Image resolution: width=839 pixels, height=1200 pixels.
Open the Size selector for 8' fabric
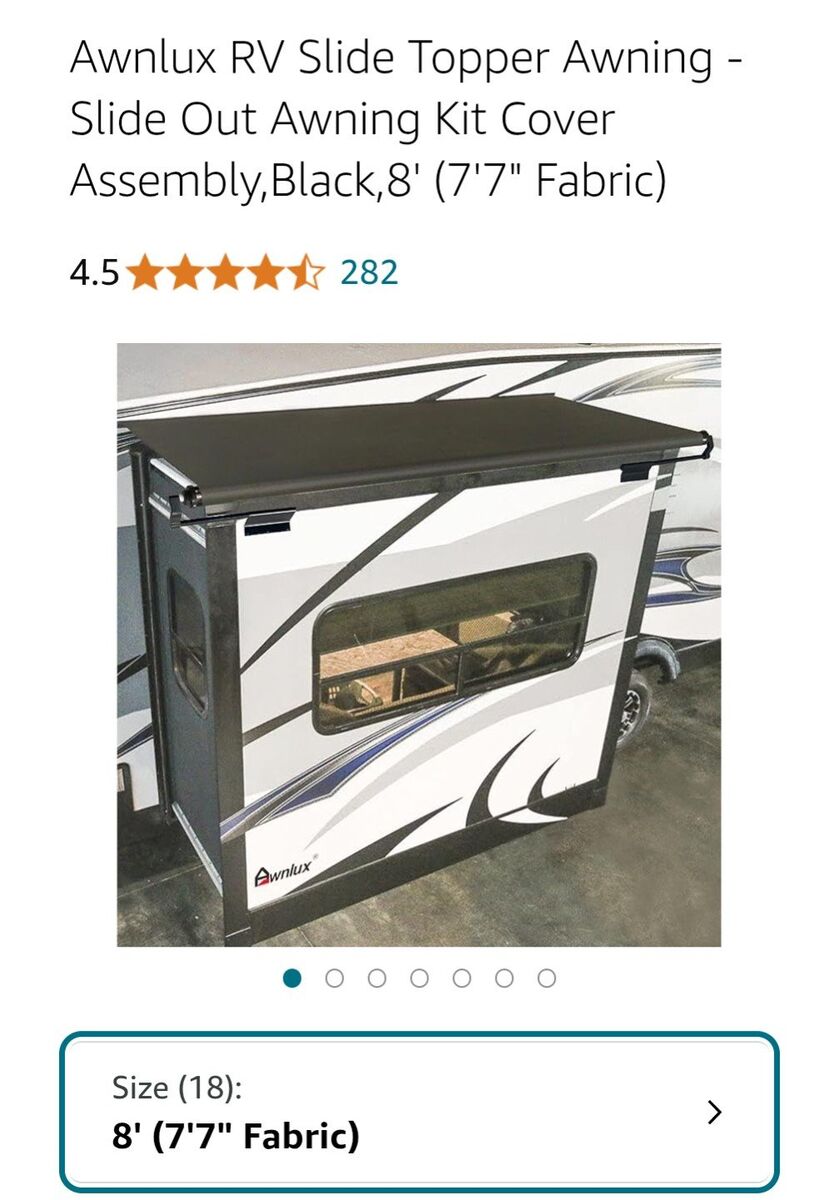(x=419, y=1112)
